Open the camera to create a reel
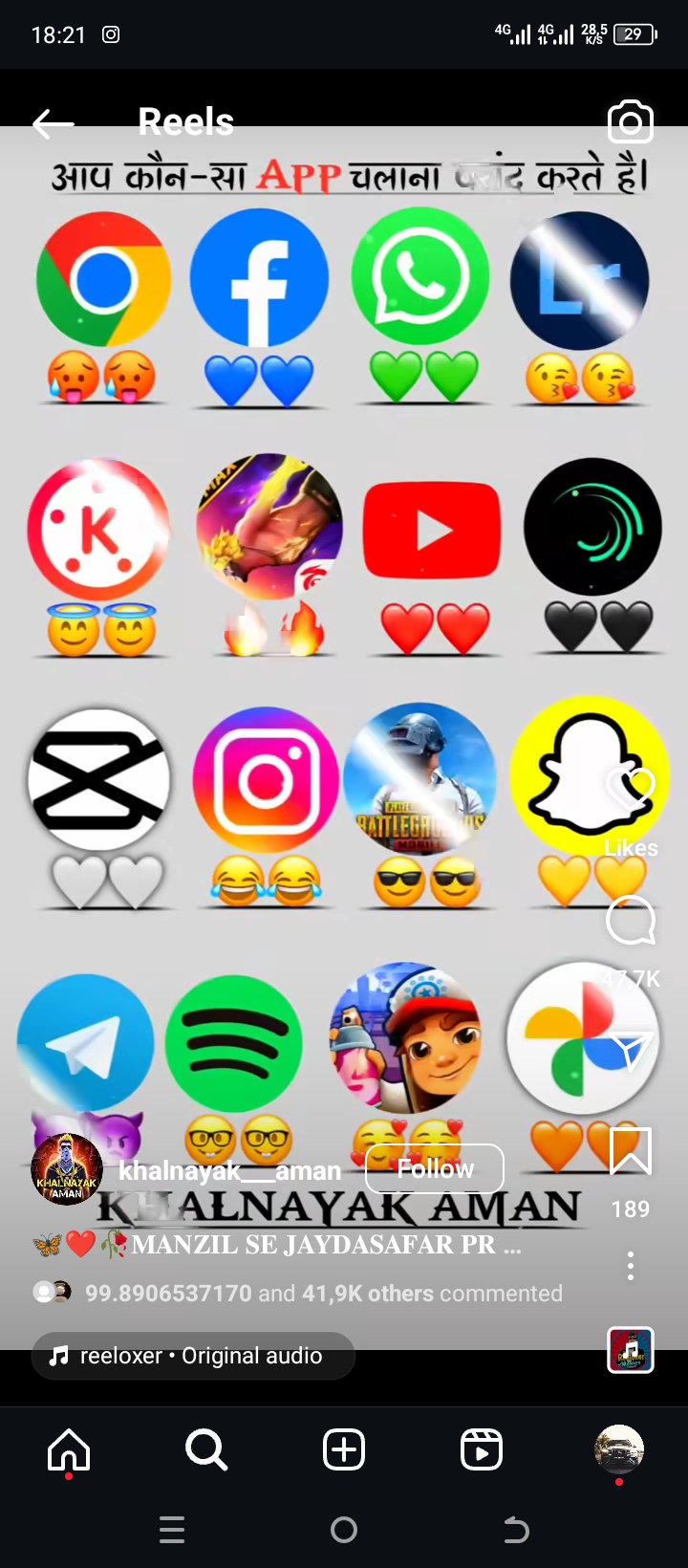This screenshot has height=1568, width=688. (x=631, y=122)
